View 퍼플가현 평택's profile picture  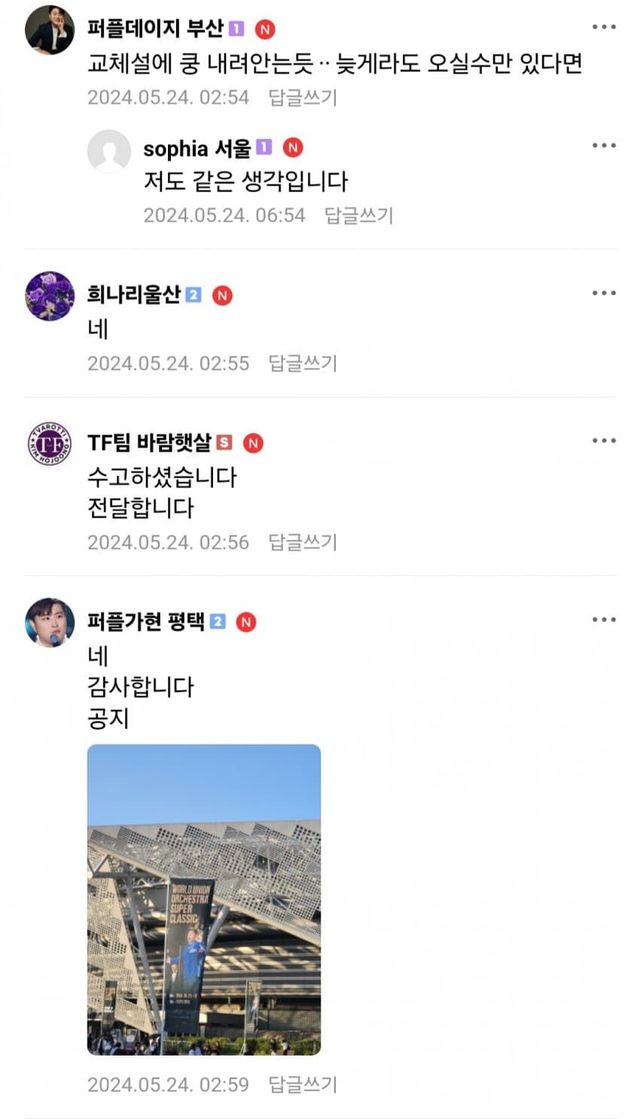pyautogui.click(x=50, y=623)
